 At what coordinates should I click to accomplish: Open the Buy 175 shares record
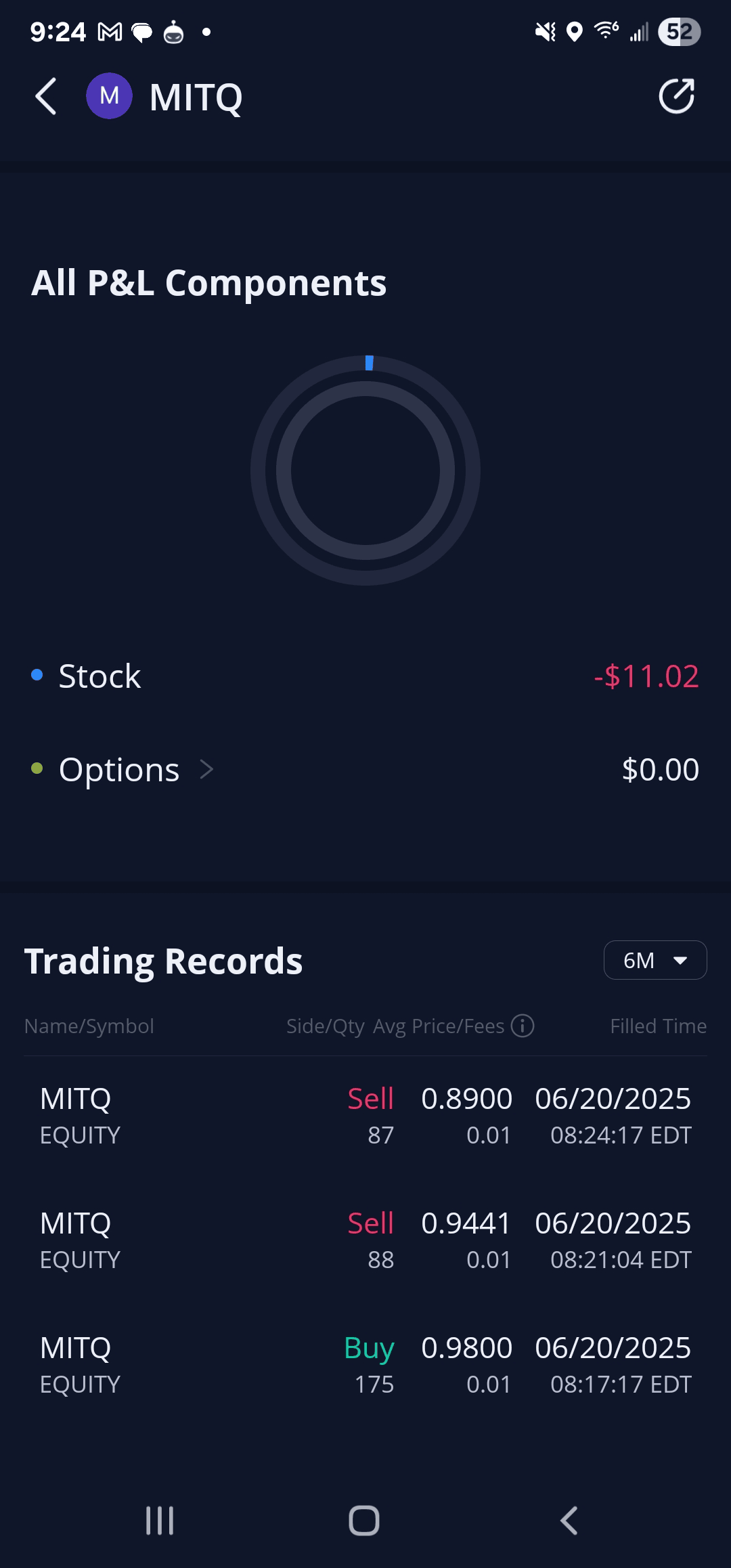365,1365
